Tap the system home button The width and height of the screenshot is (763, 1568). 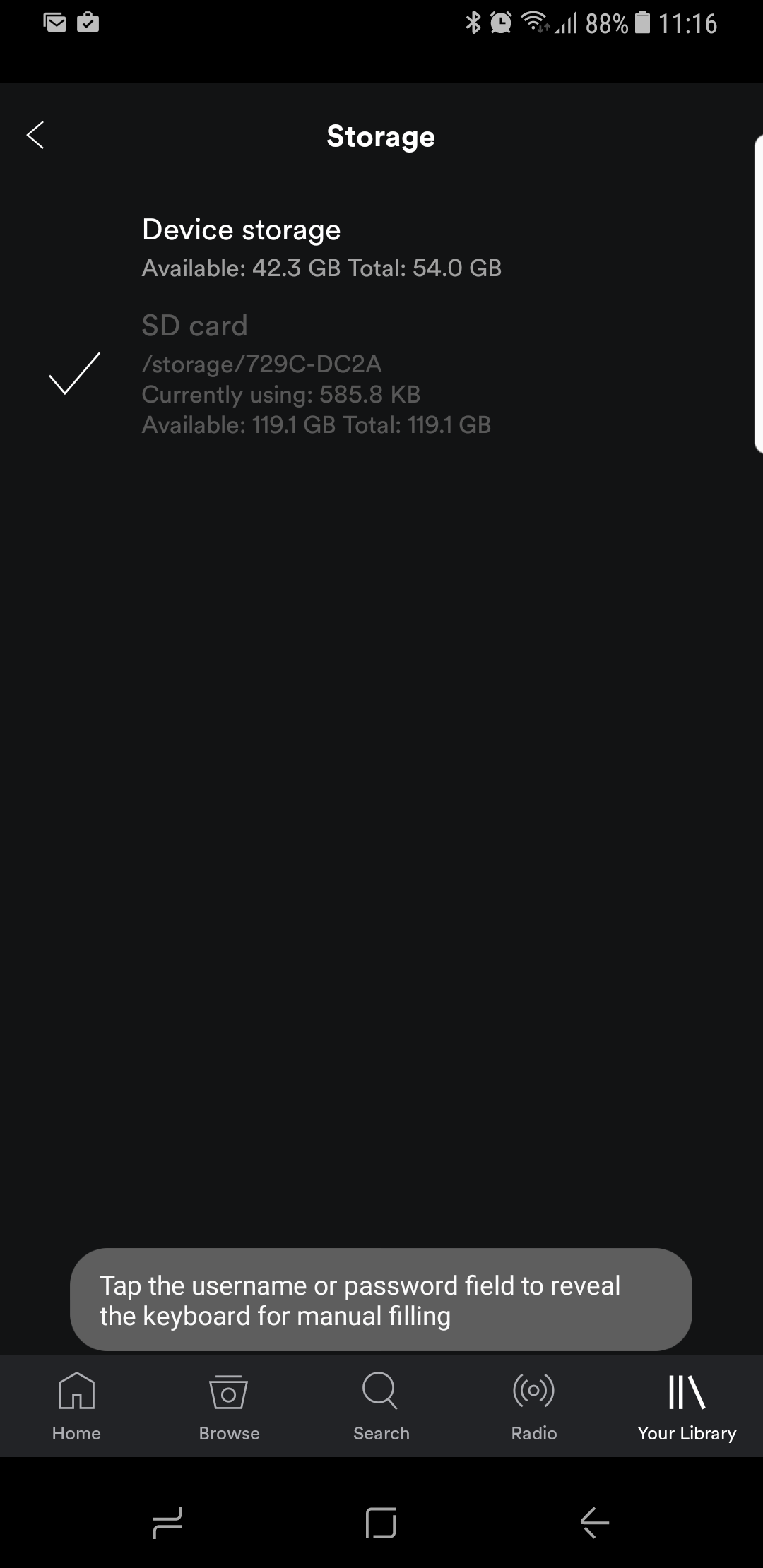tap(381, 1522)
